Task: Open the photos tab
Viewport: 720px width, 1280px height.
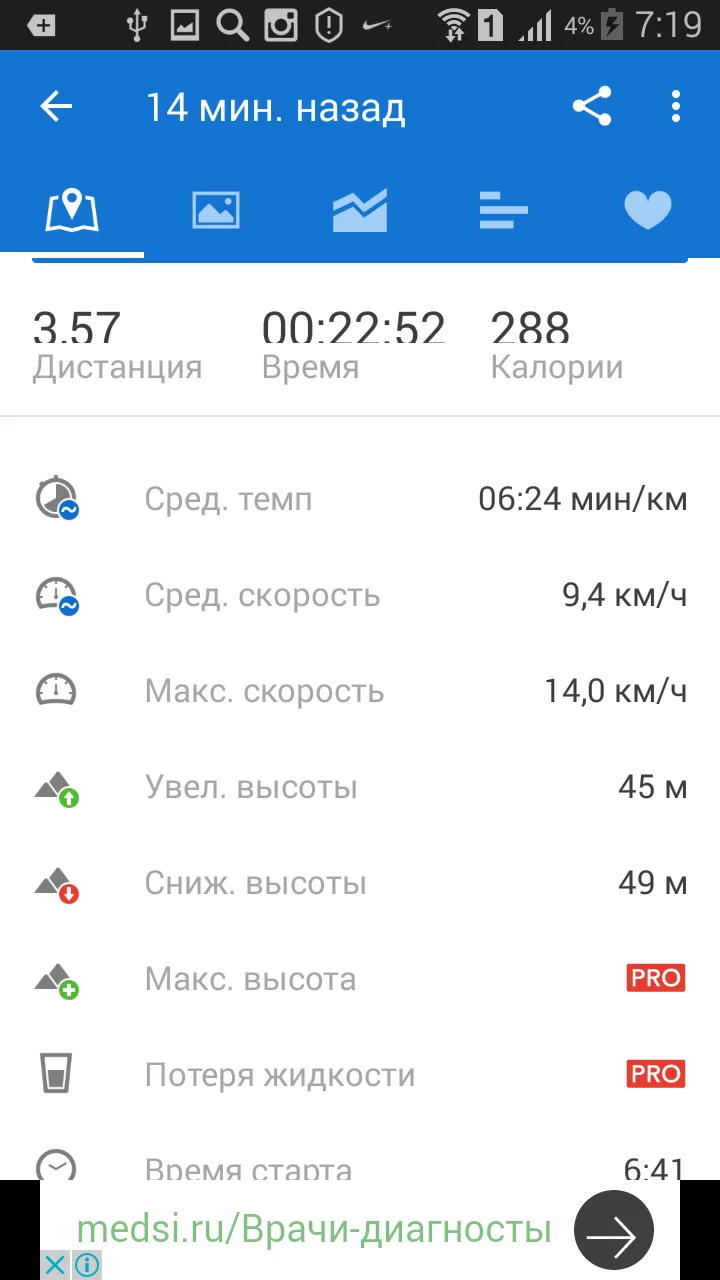Action: (x=216, y=210)
